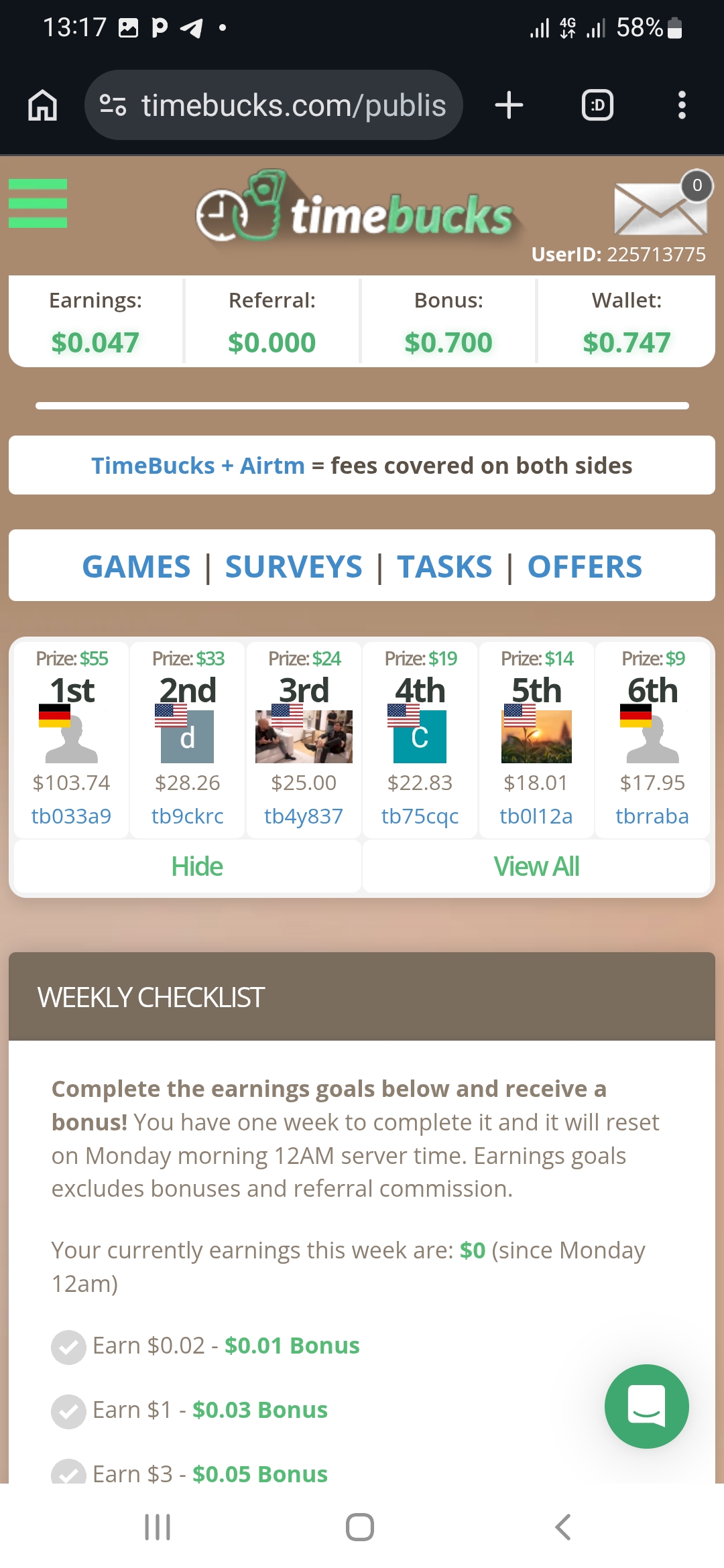Open the support chat bubble

tap(646, 1406)
